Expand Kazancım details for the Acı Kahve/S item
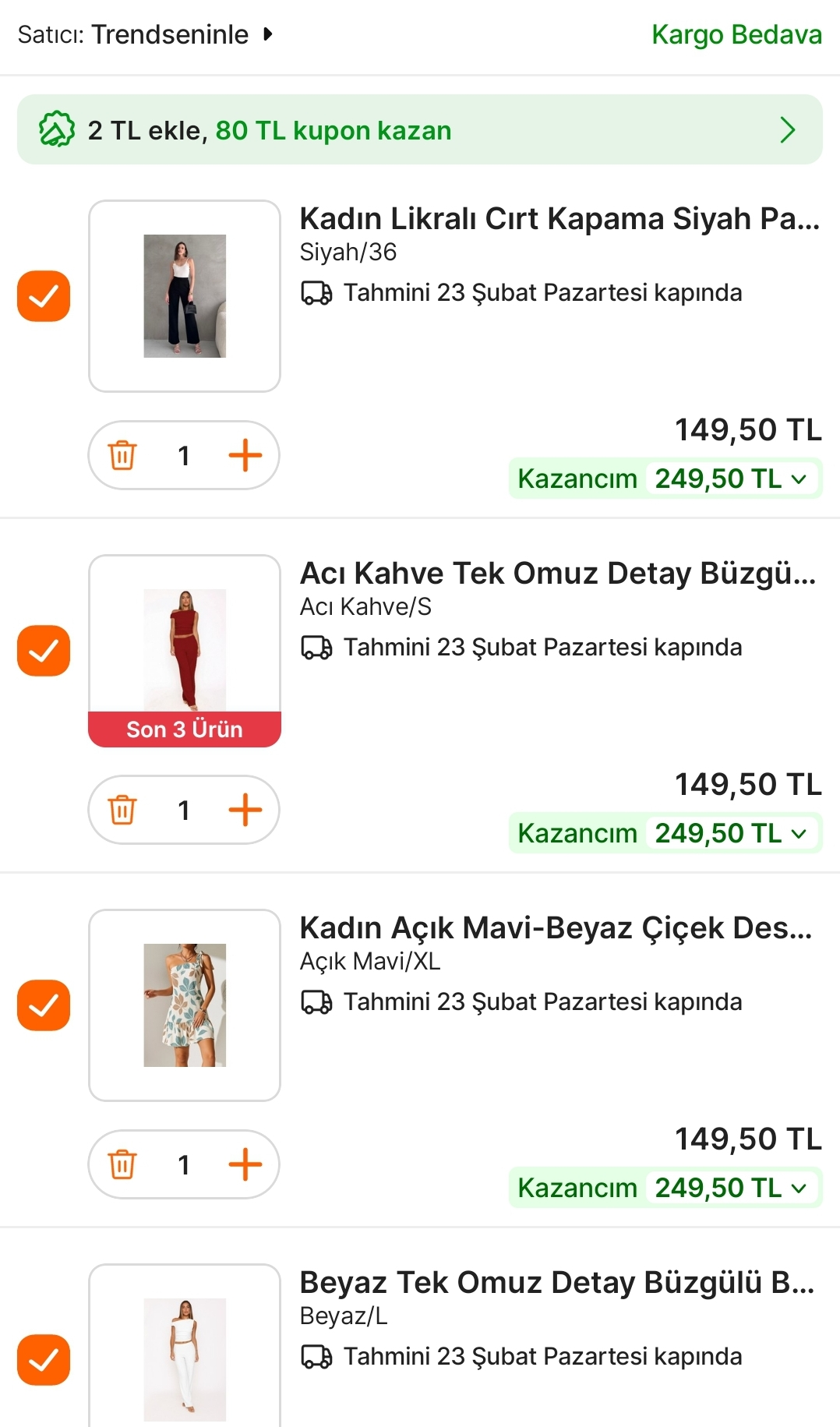 click(799, 833)
